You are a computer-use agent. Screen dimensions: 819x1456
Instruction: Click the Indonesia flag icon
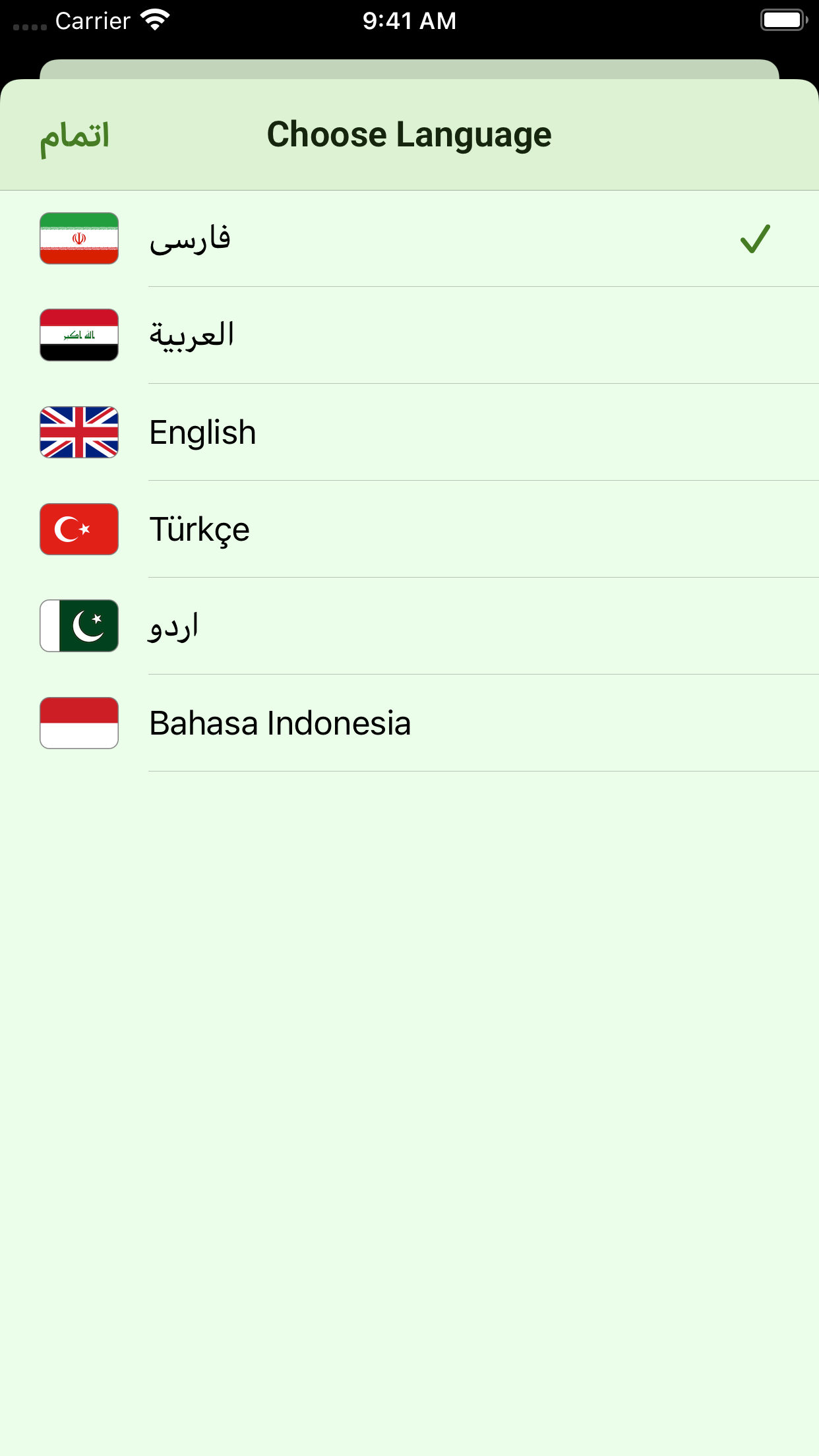coord(78,723)
